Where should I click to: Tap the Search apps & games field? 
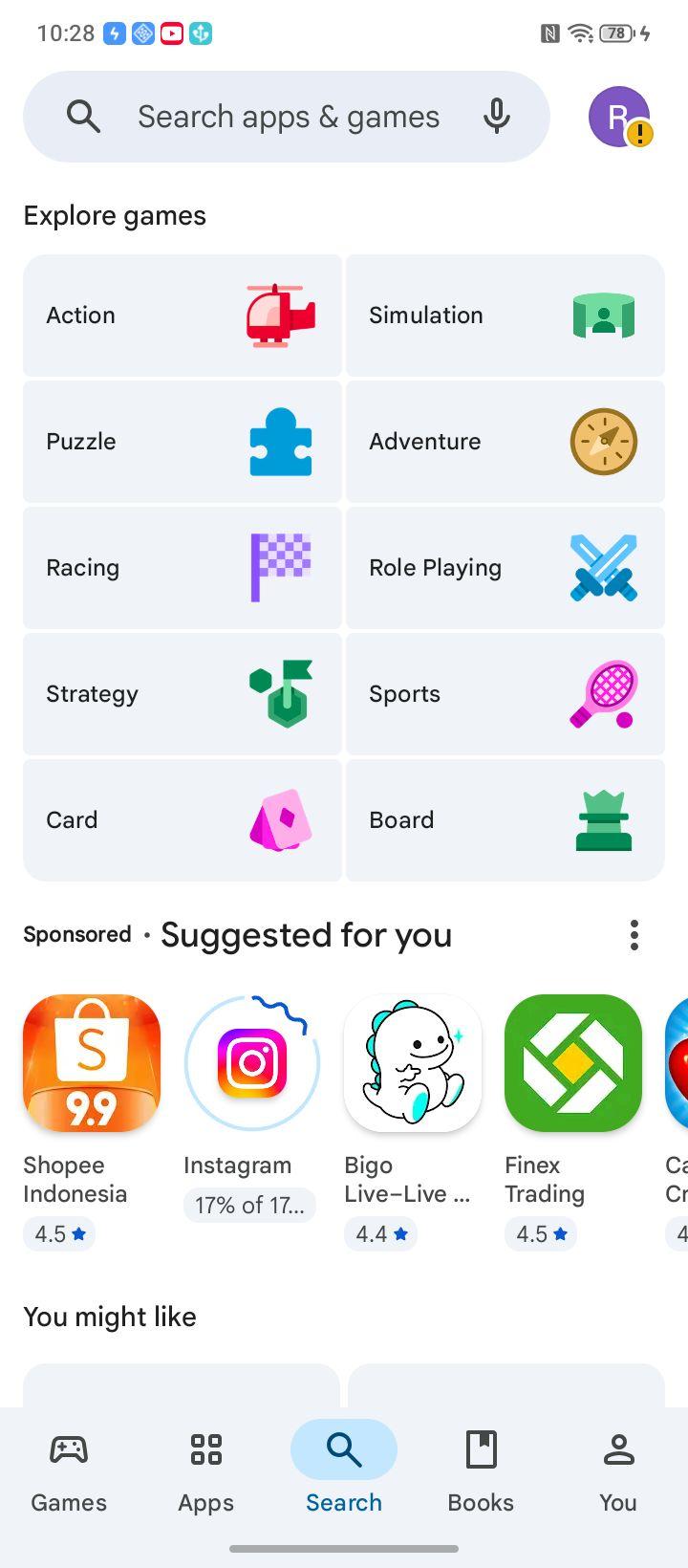click(287, 117)
